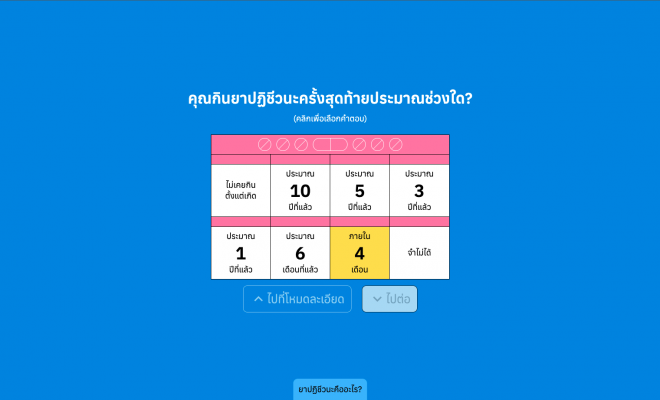Screen dimensions: 660x400
Task: Pick the 'ประมาณ 3 ปีที่แล้ว' option
Action: click(419, 190)
